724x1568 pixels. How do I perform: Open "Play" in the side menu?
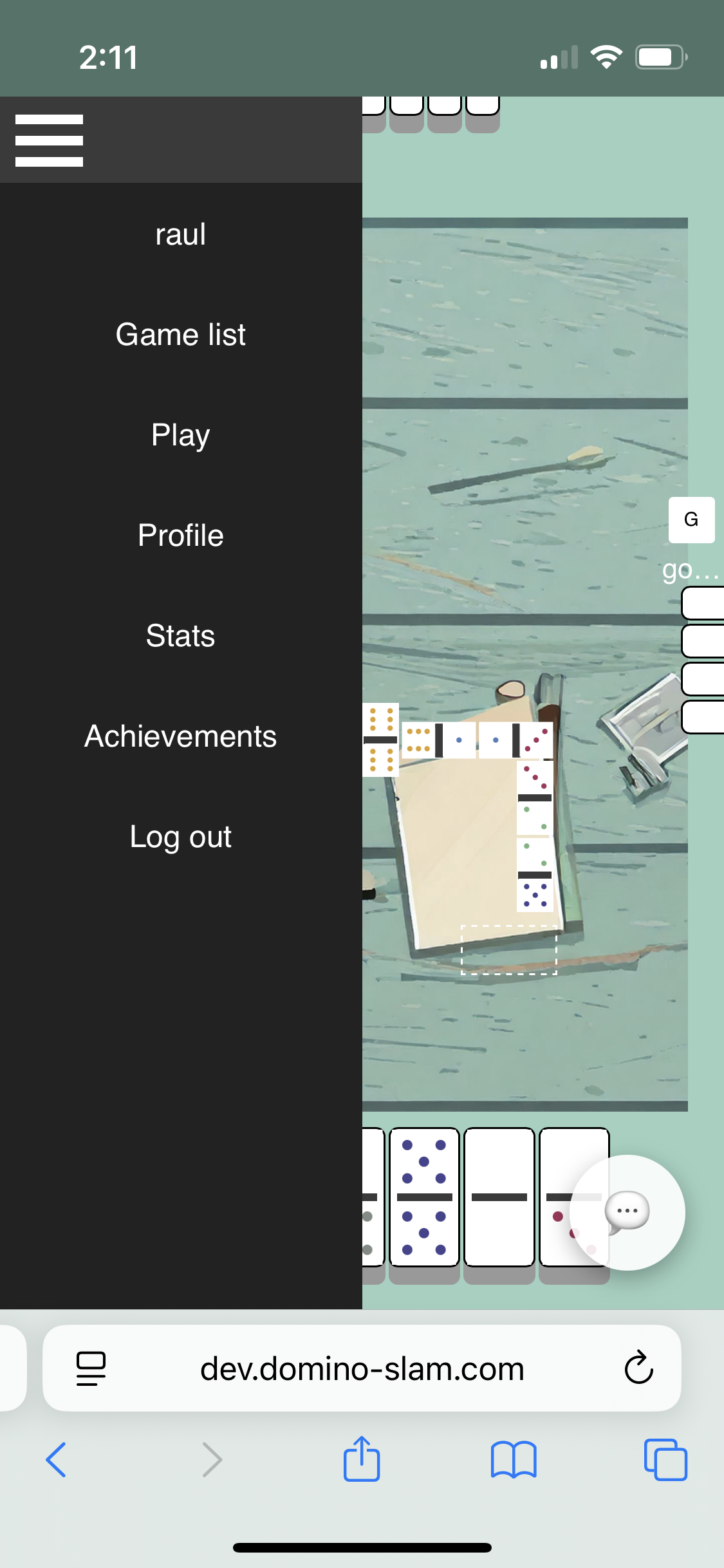click(181, 434)
